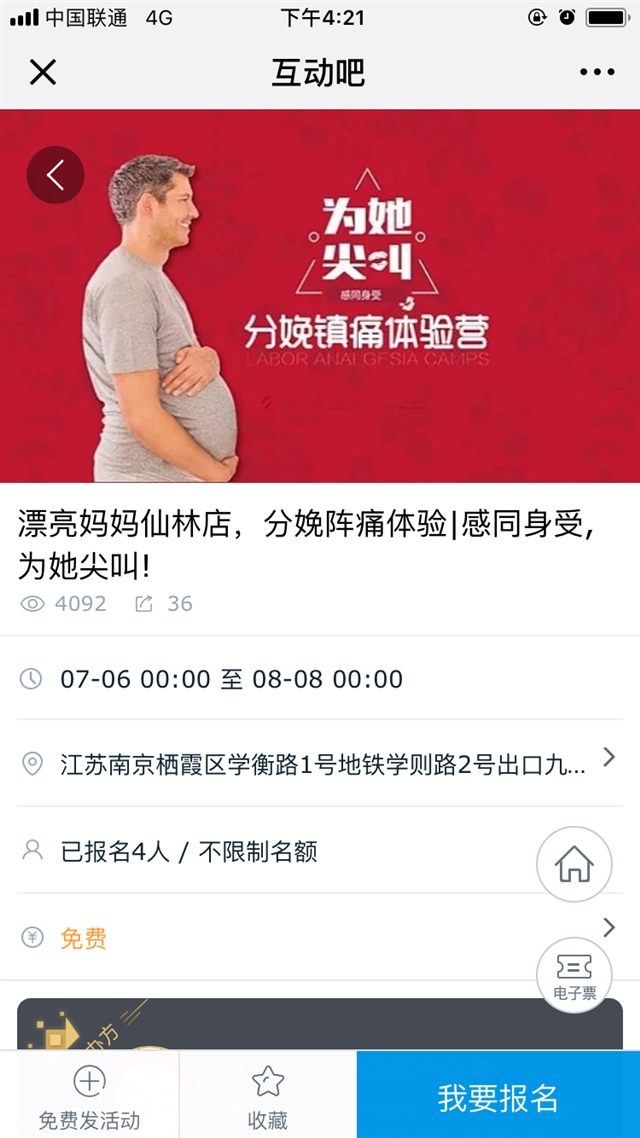Go back using the arrow on the banner

[x=55, y=175]
